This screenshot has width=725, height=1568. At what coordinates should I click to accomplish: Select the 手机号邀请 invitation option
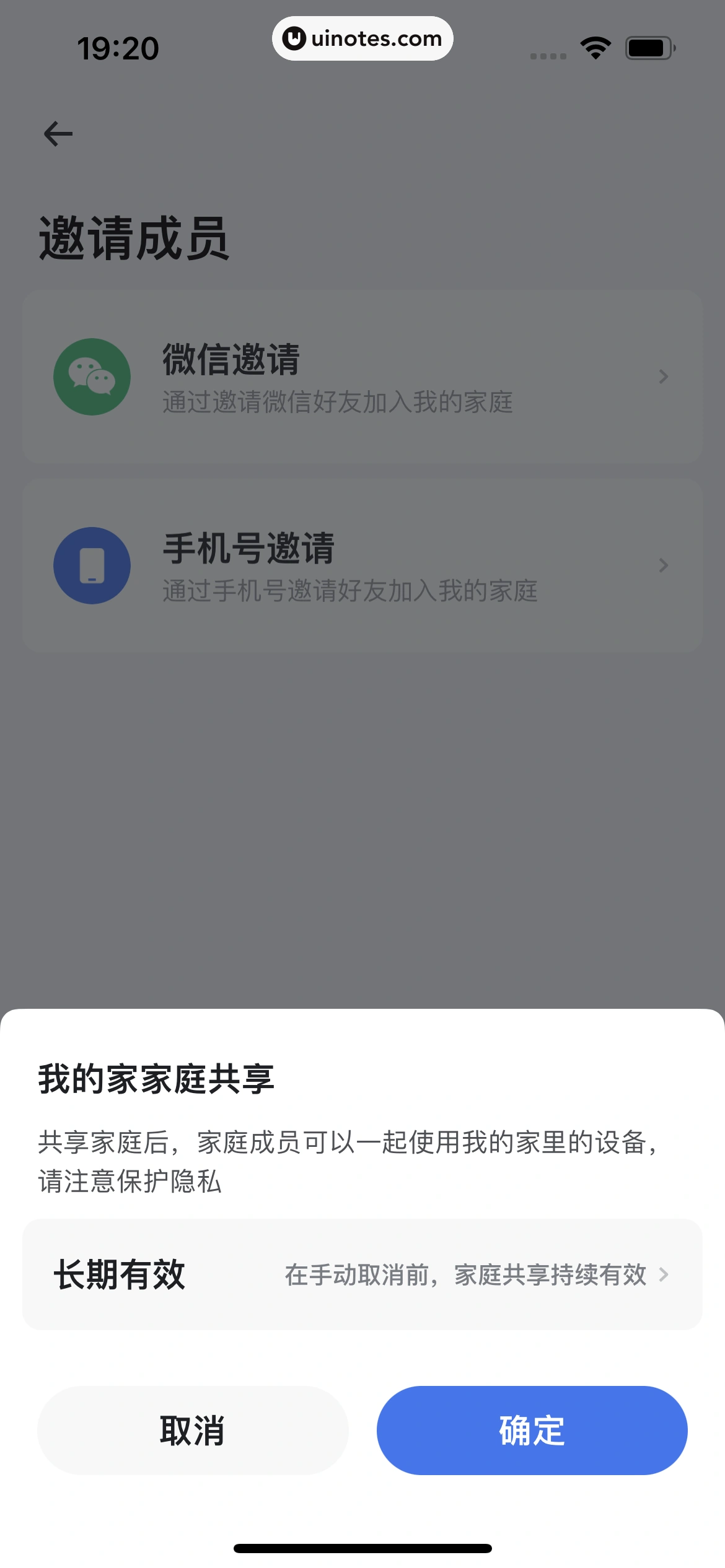click(x=362, y=565)
